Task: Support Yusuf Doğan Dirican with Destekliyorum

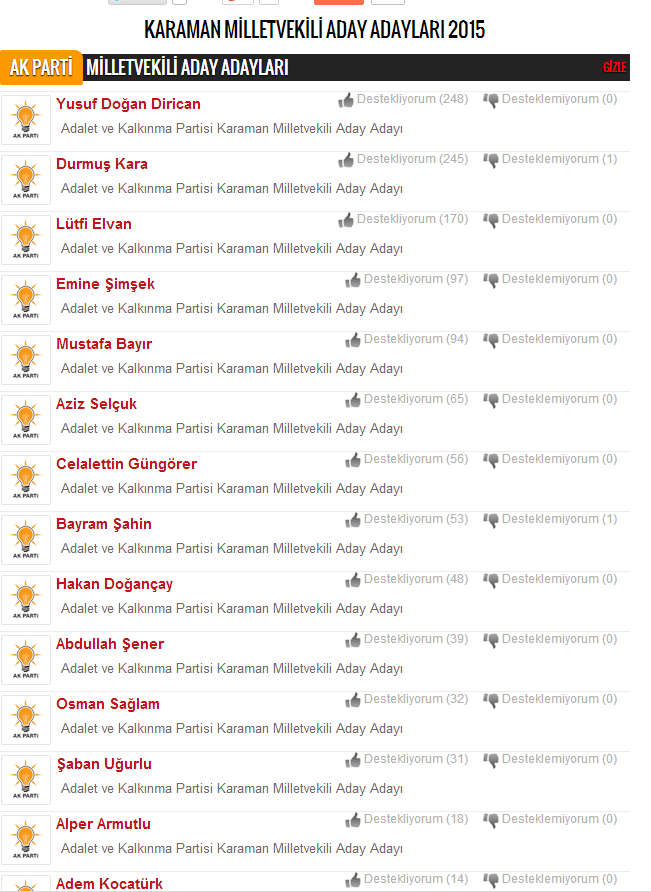Action: pos(402,99)
